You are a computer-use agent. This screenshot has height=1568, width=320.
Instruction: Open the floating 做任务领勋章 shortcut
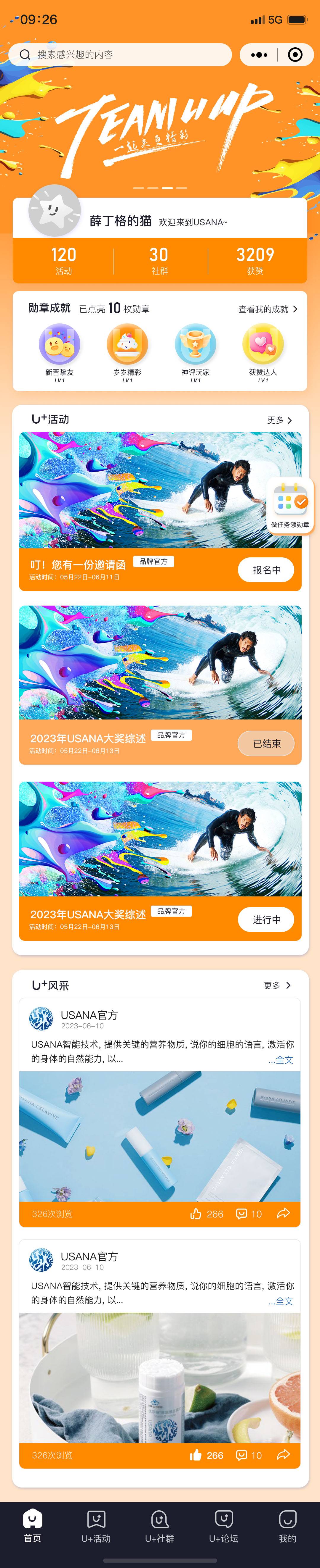[290, 506]
